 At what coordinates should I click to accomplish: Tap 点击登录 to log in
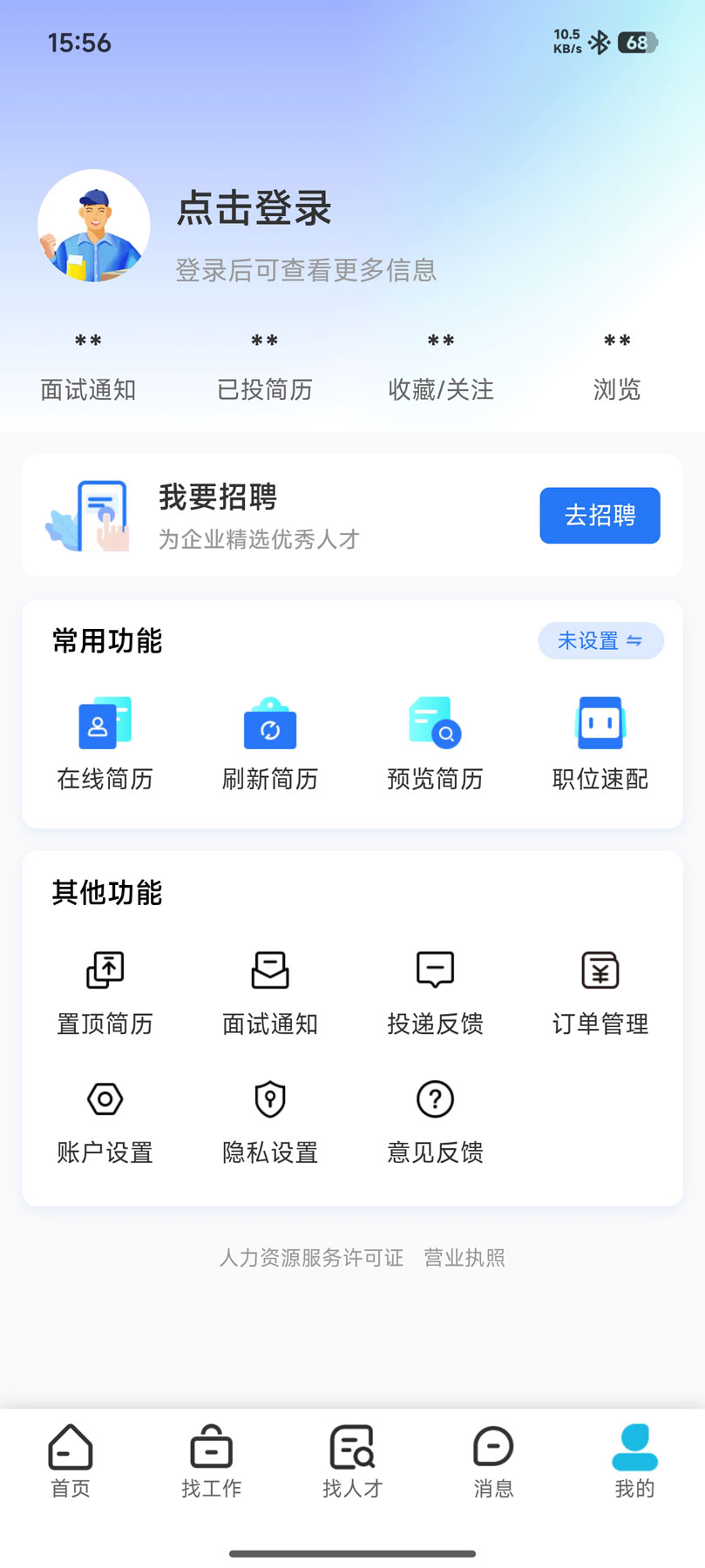point(254,211)
